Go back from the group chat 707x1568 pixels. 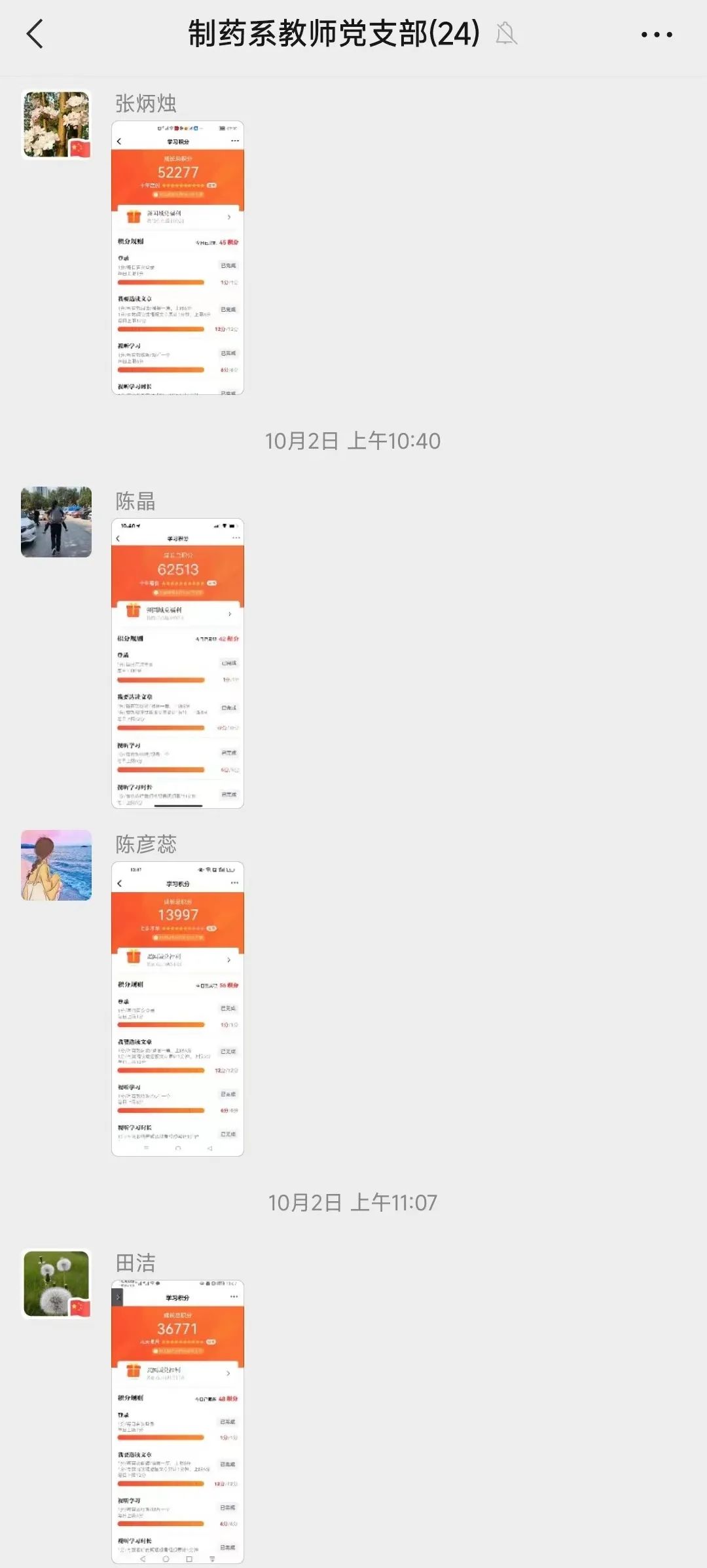pyautogui.click(x=35, y=34)
